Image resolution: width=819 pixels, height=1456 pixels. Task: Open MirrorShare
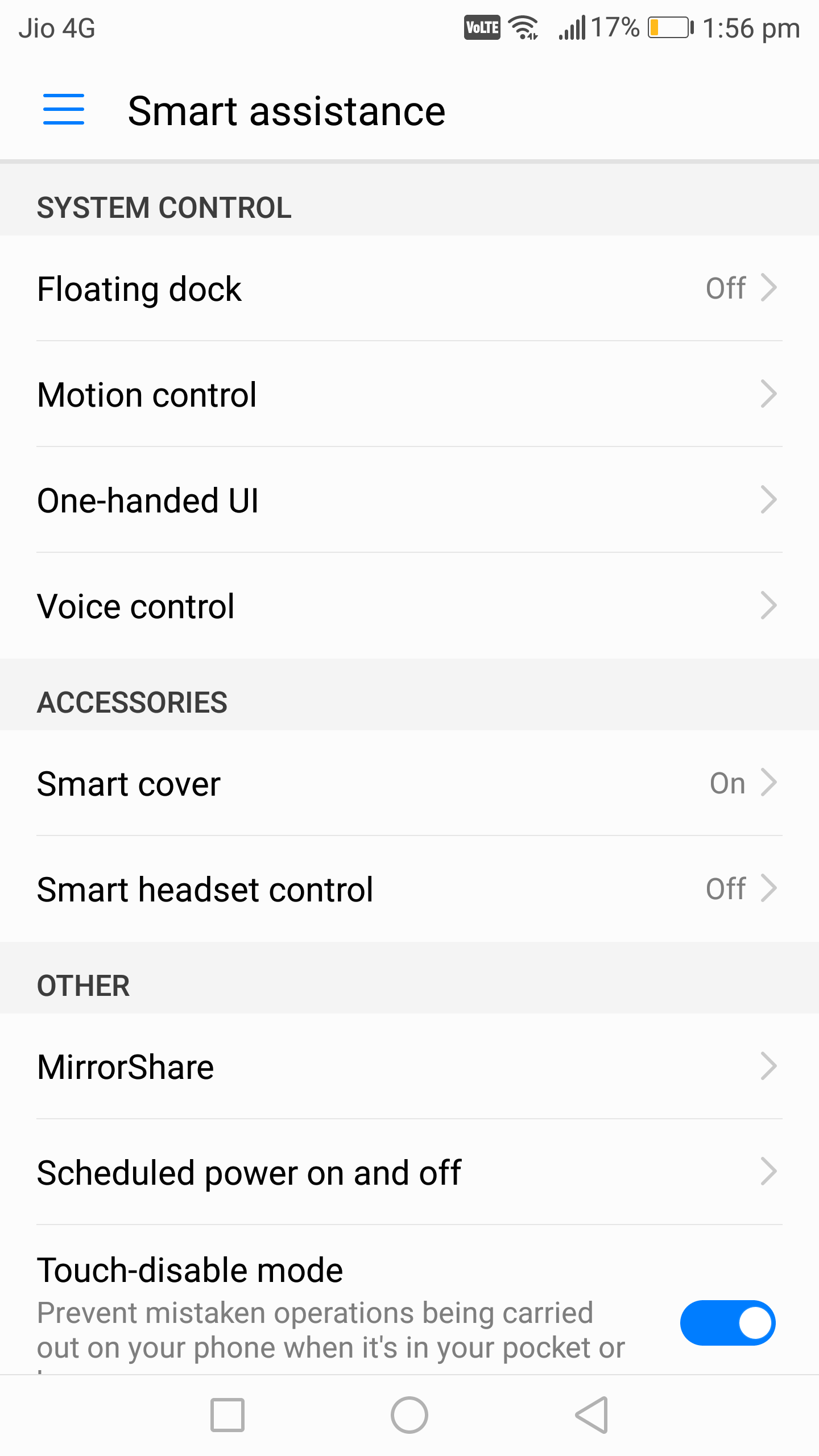[x=408, y=1066]
